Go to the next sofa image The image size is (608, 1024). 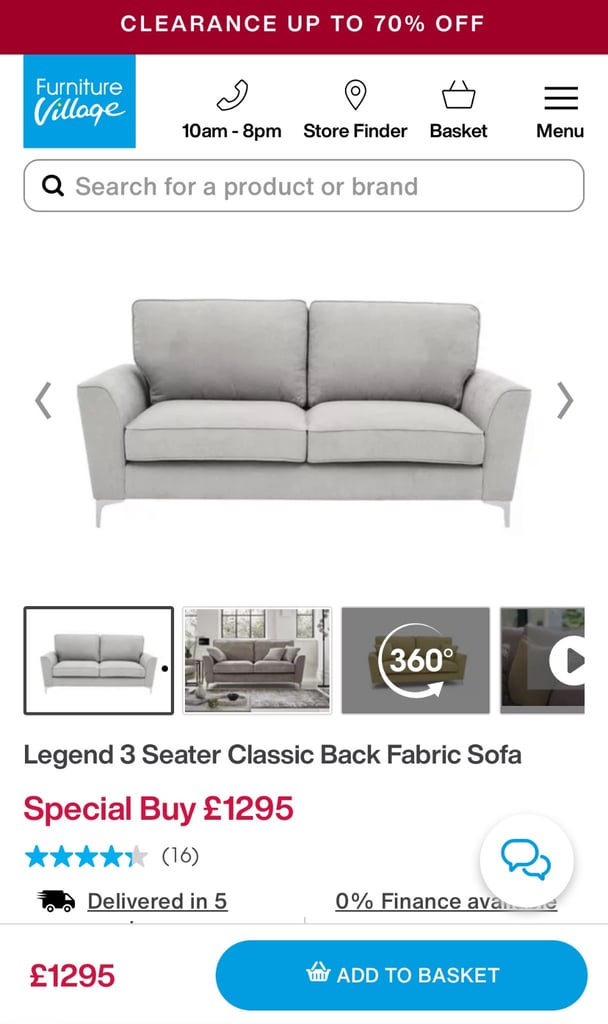tap(565, 400)
